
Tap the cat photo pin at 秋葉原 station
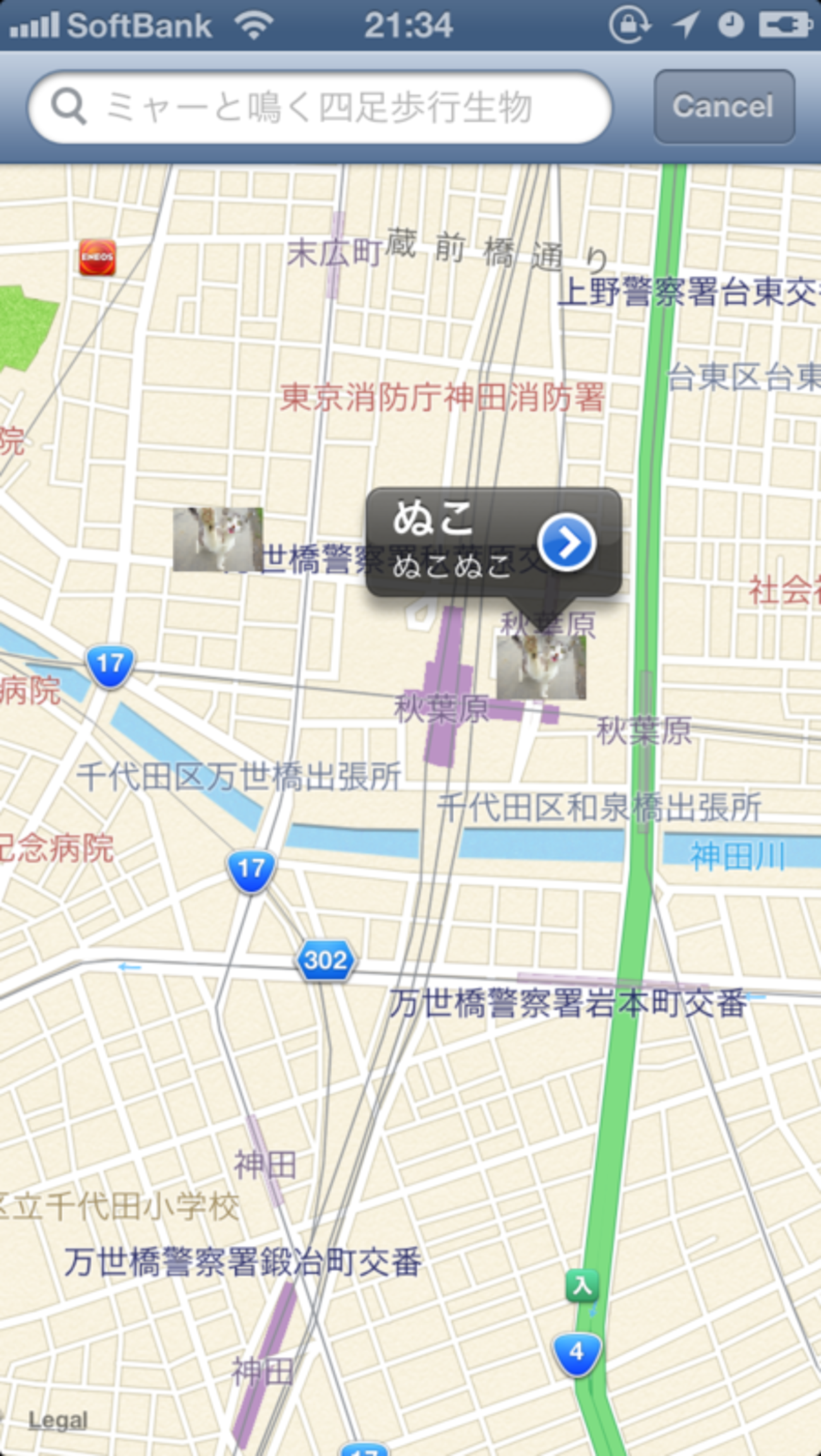[x=541, y=668]
